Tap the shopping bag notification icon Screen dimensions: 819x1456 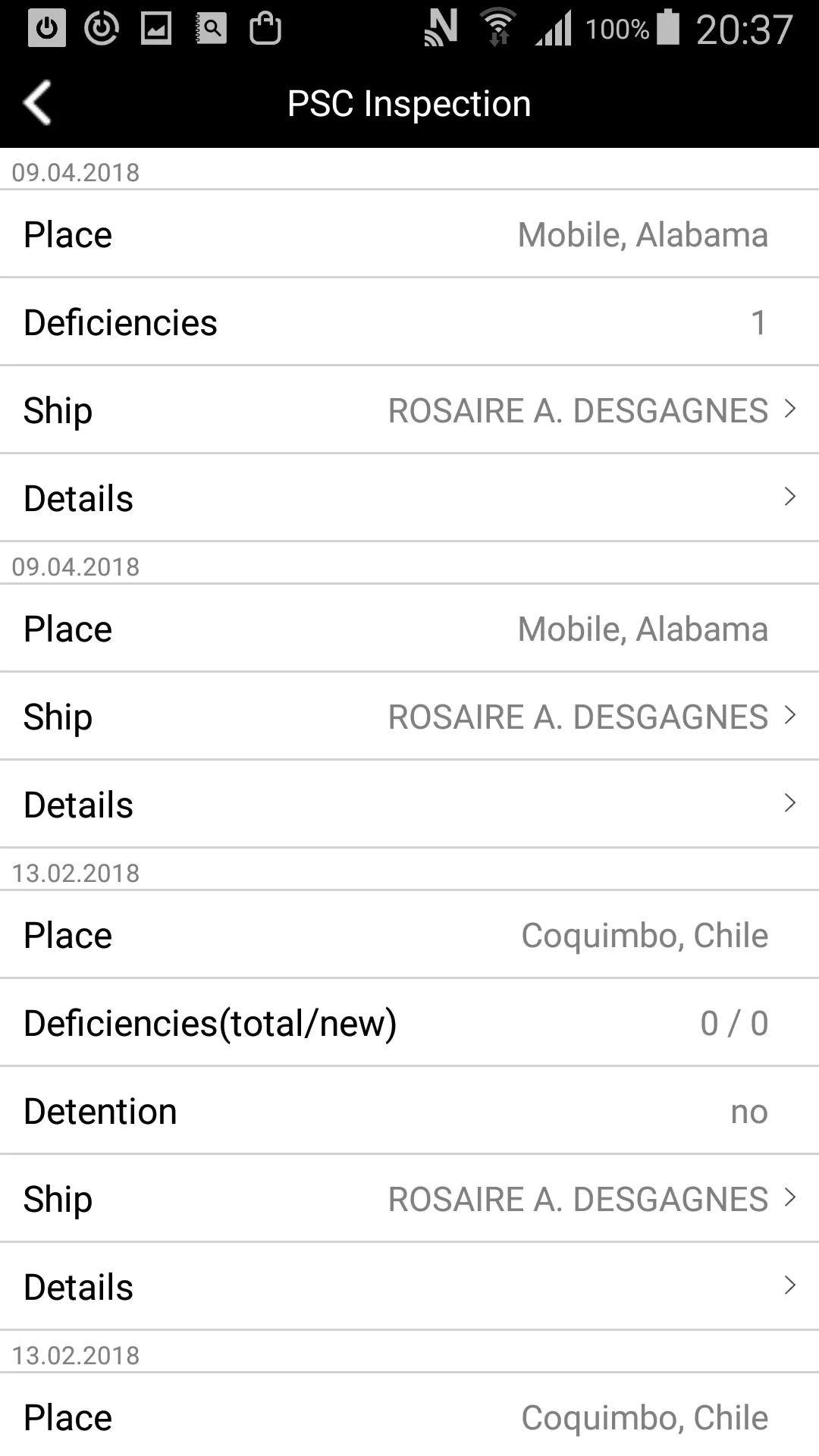click(x=266, y=28)
